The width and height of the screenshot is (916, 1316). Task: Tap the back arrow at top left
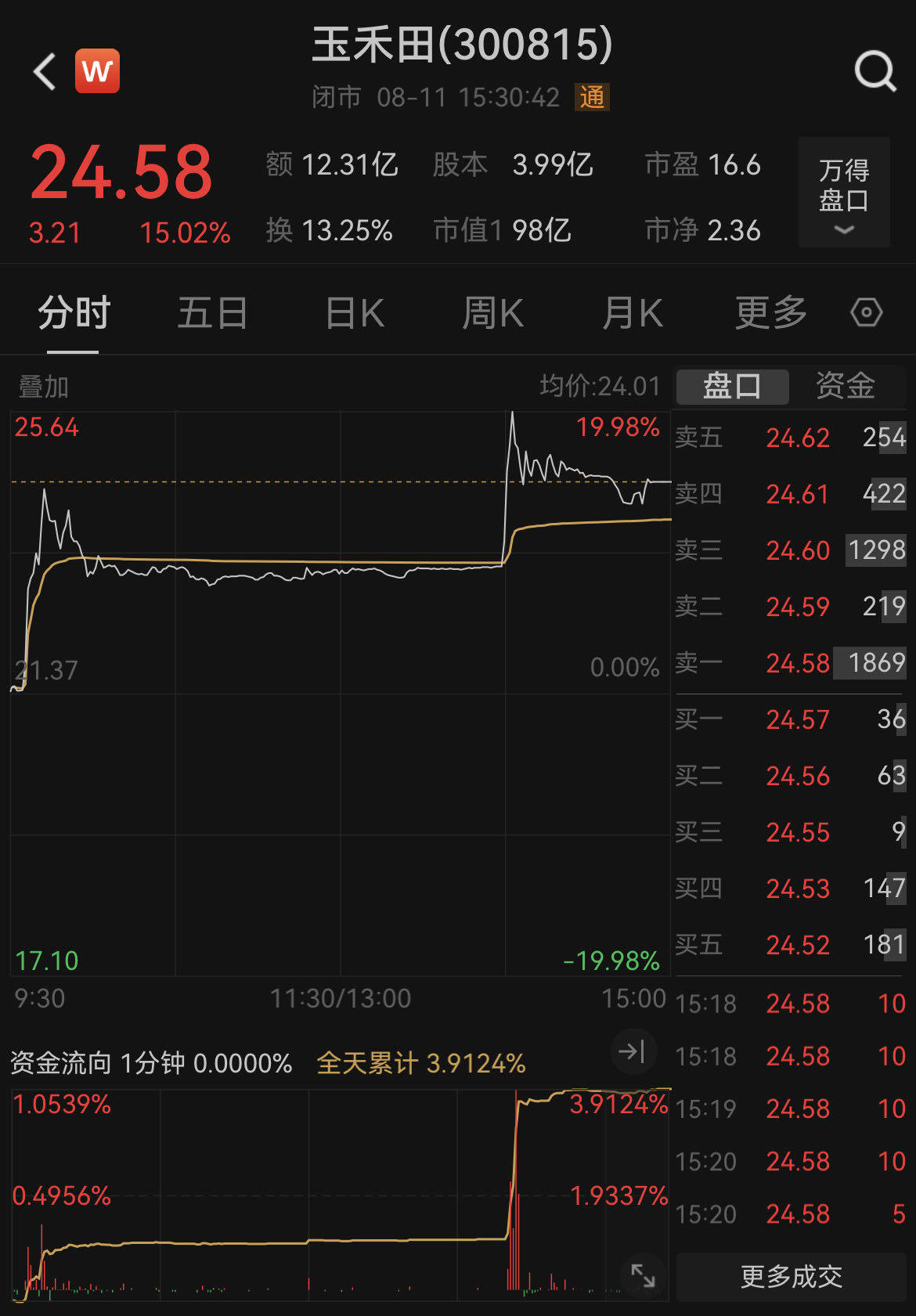tap(43, 72)
